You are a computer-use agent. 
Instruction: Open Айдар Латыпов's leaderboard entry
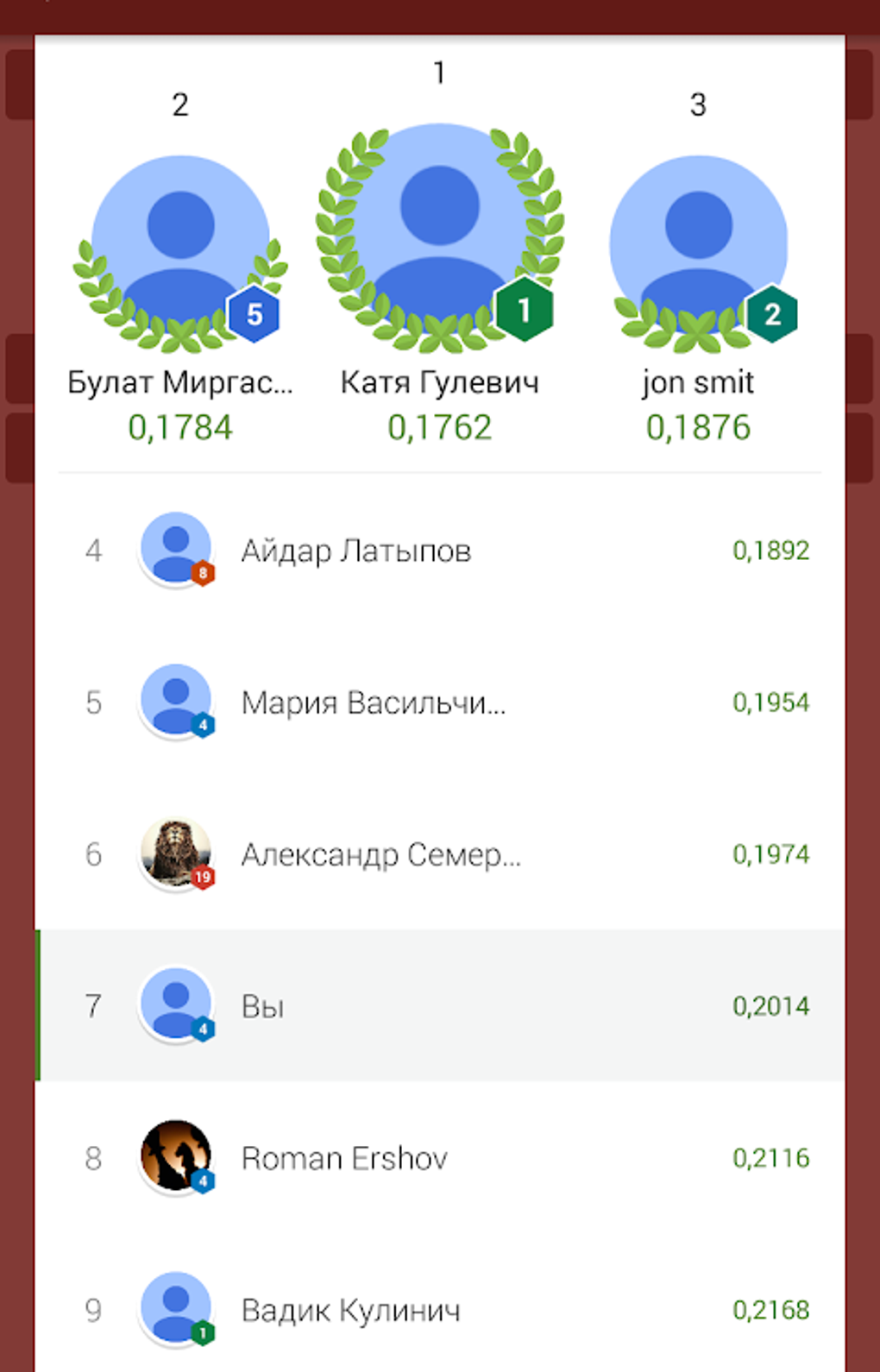click(440, 551)
